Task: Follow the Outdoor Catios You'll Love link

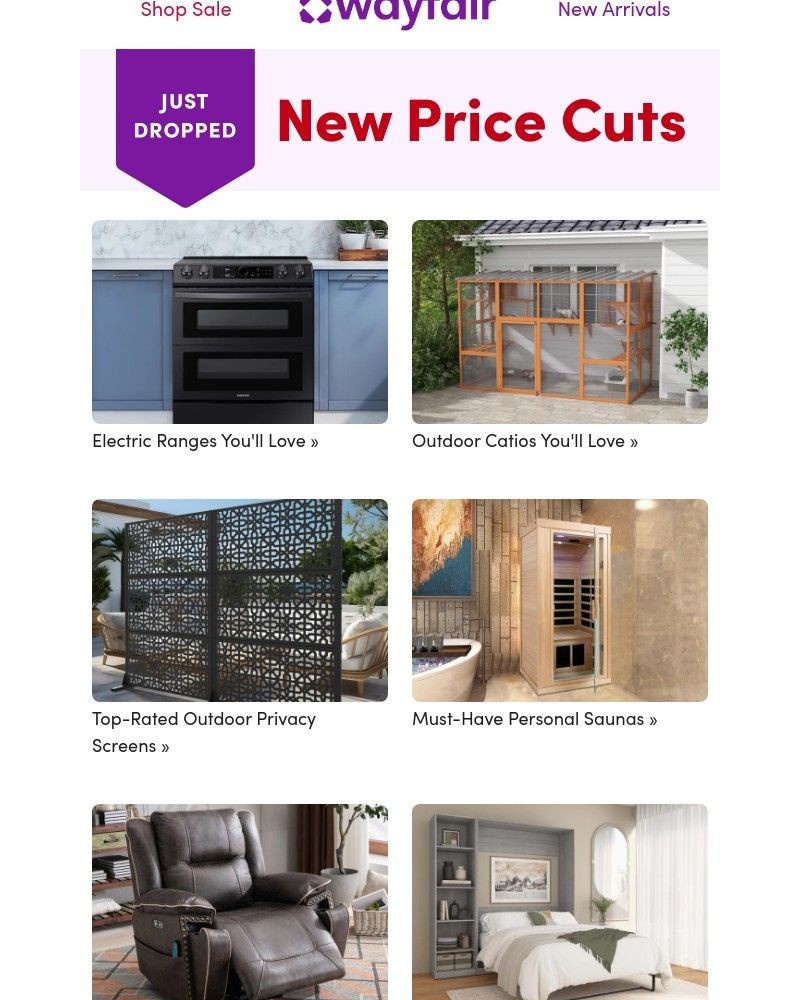Action: pos(524,441)
